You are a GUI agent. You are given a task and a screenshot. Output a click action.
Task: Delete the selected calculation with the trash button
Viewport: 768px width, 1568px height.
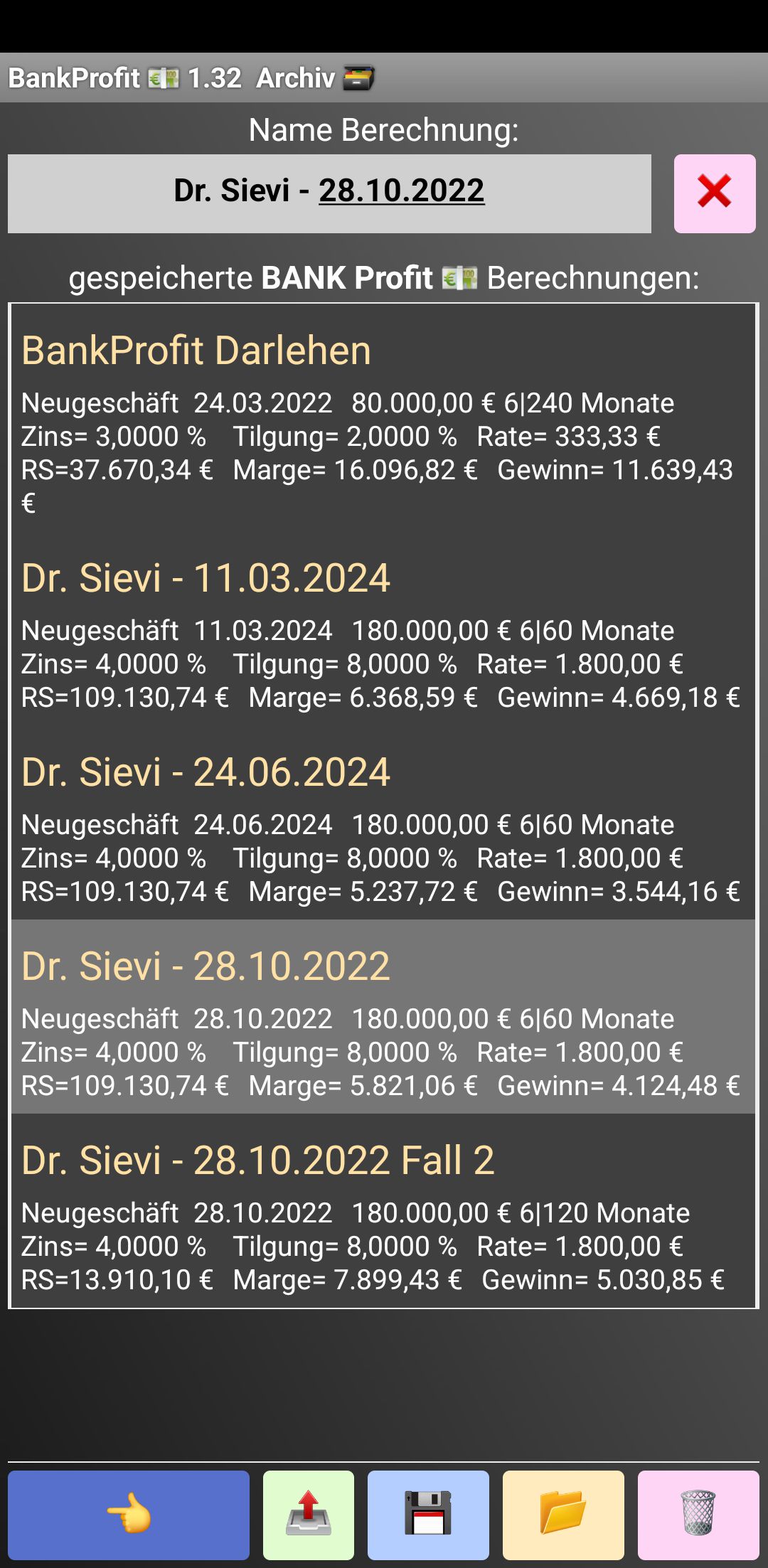698,1515
